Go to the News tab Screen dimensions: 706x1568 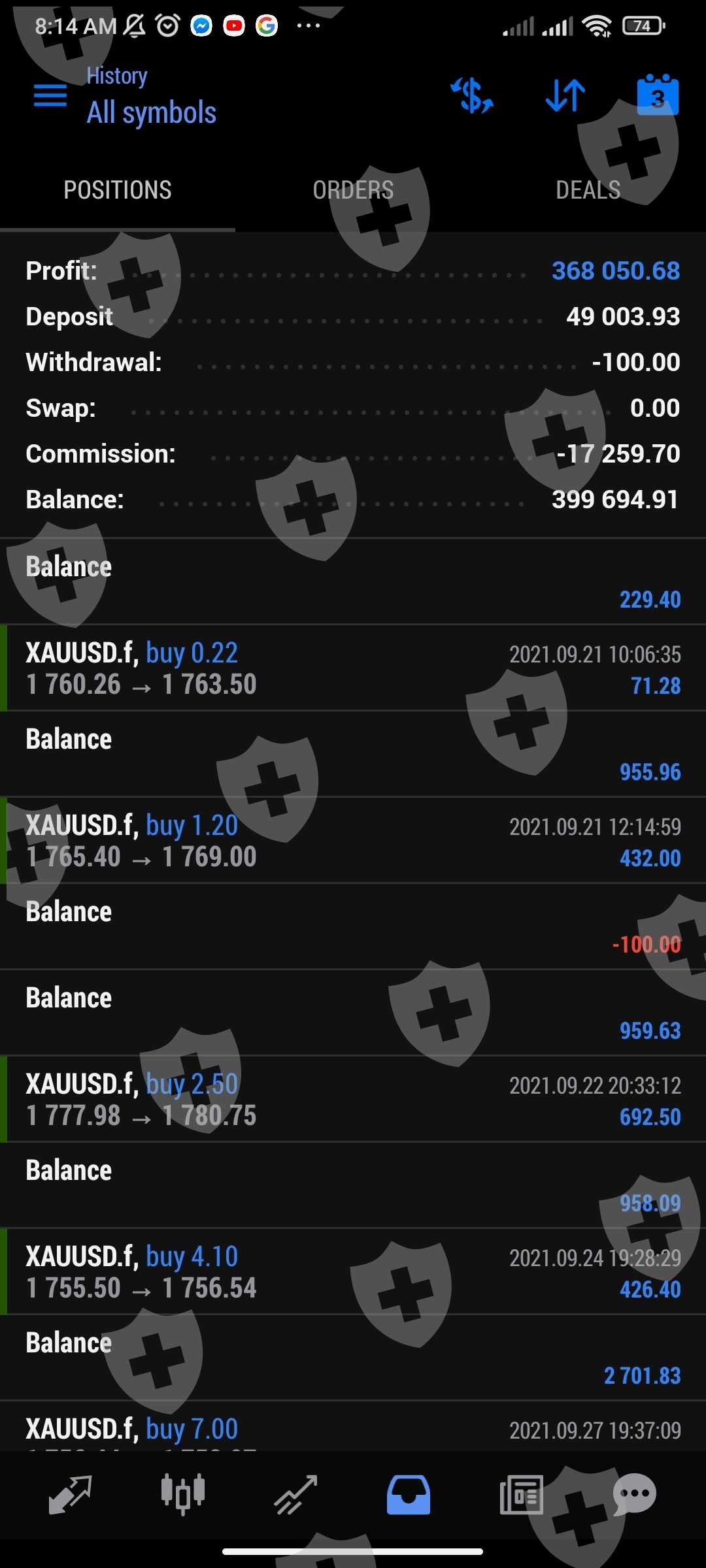click(521, 1494)
